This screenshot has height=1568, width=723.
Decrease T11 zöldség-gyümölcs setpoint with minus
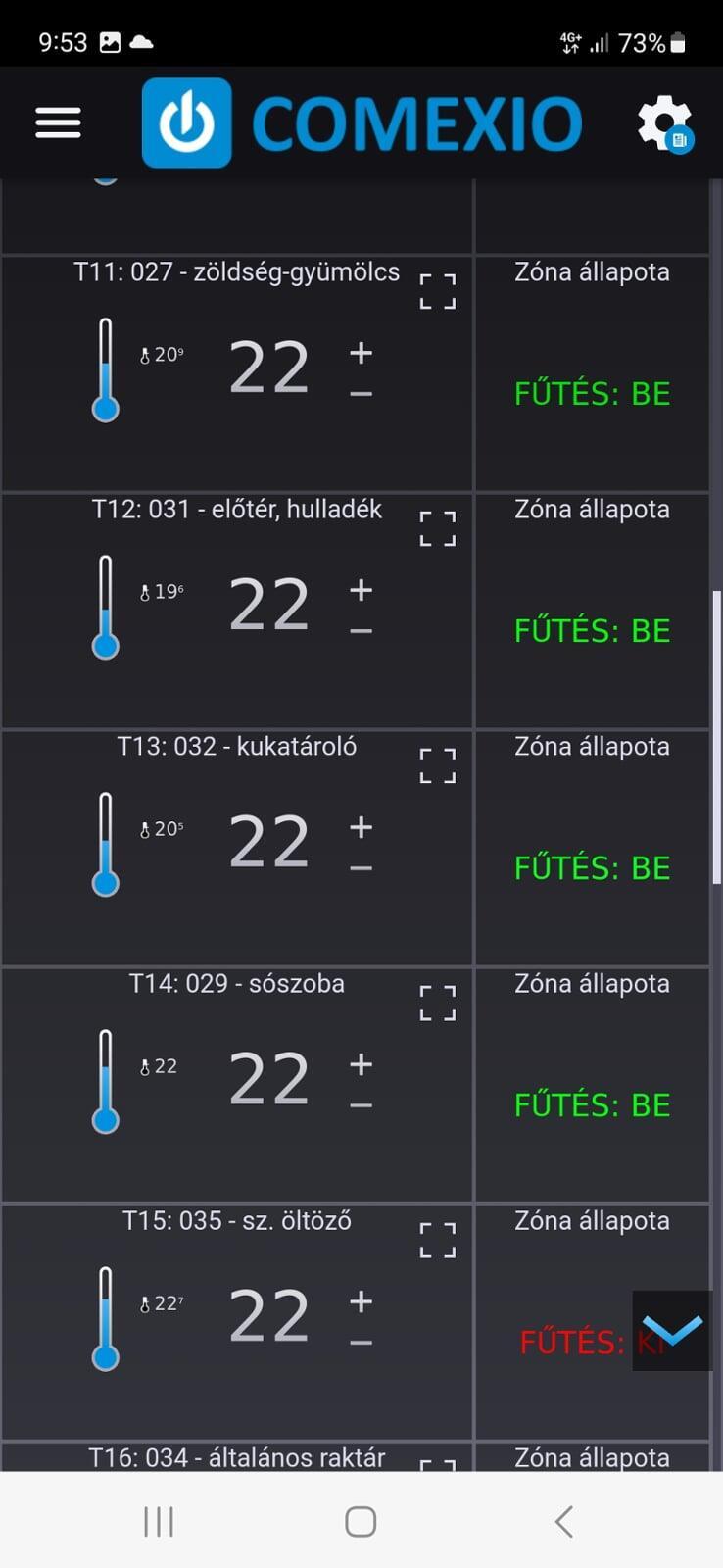pyautogui.click(x=361, y=394)
